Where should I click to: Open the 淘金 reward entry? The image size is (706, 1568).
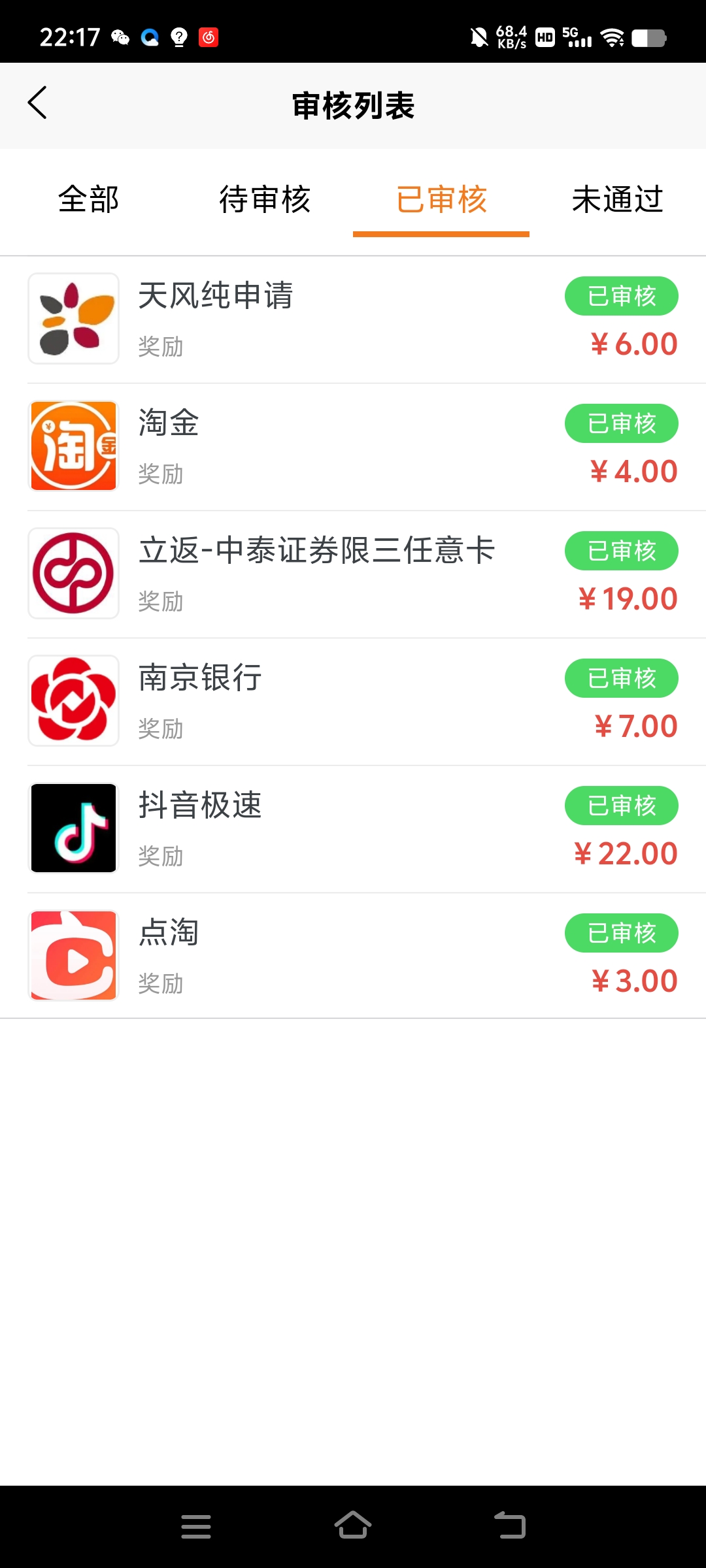353,447
